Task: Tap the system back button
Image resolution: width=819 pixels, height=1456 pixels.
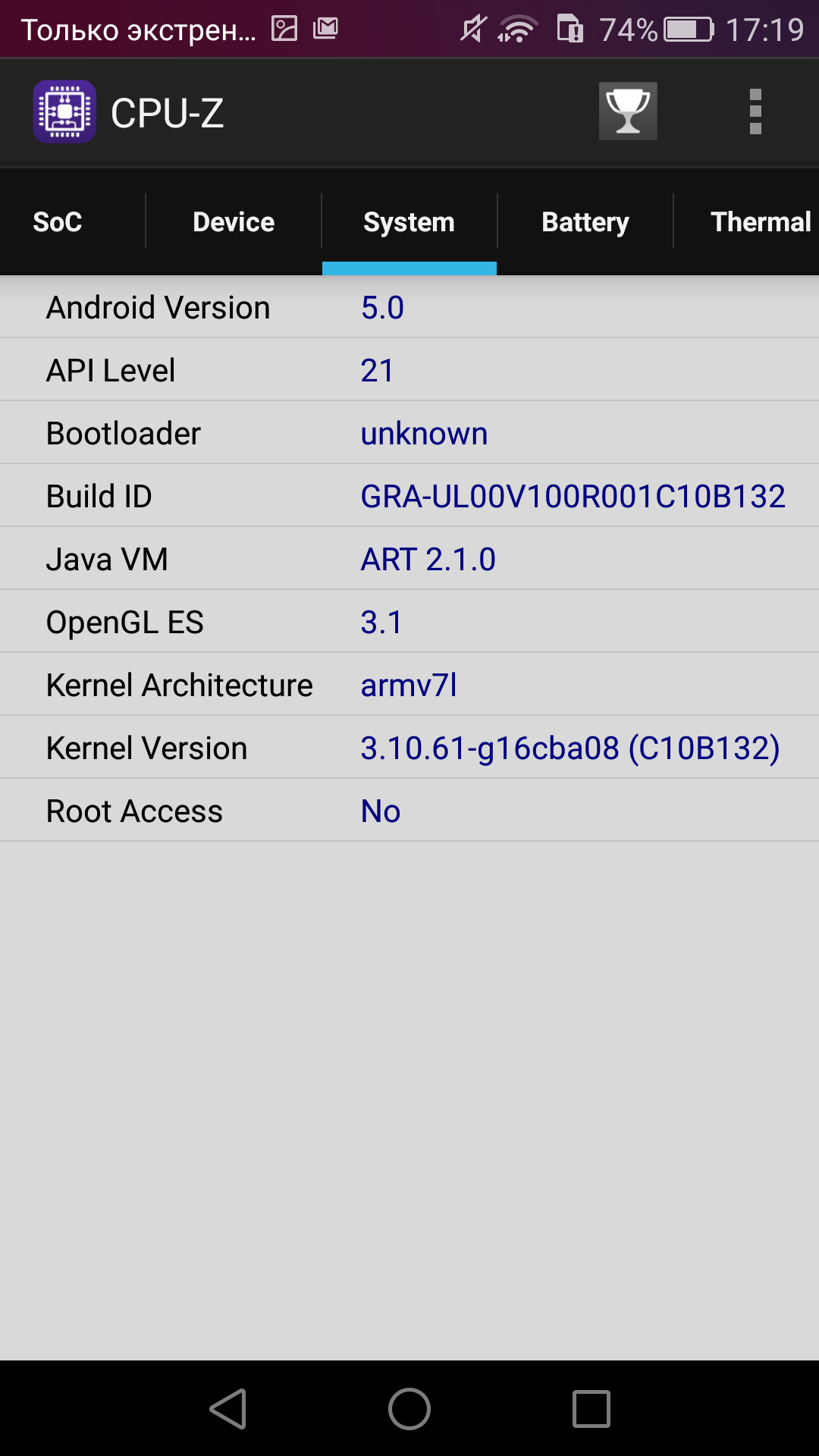Action: pos(228,1409)
